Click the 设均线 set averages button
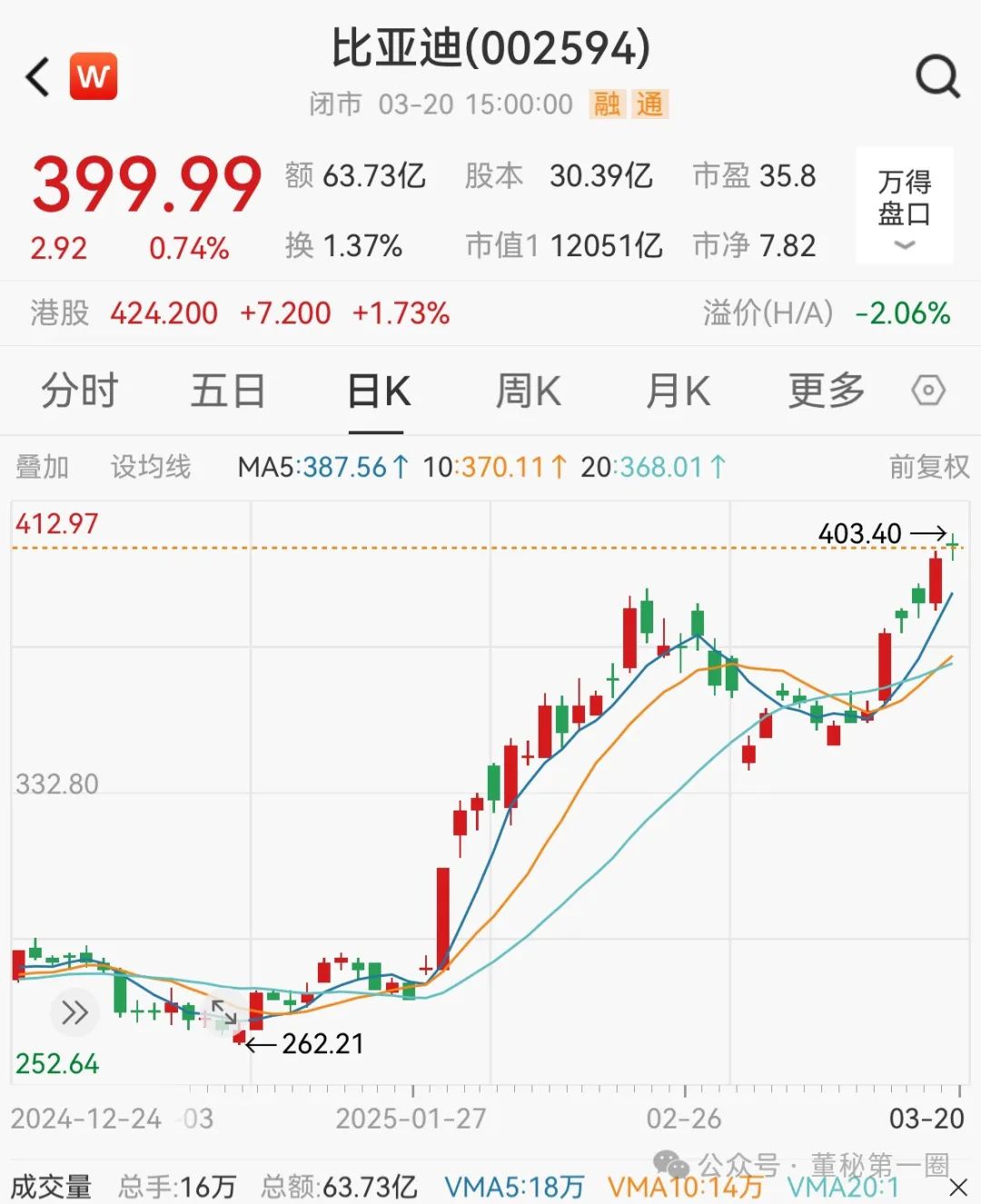This screenshot has height=1204, width=981. click(x=151, y=466)
